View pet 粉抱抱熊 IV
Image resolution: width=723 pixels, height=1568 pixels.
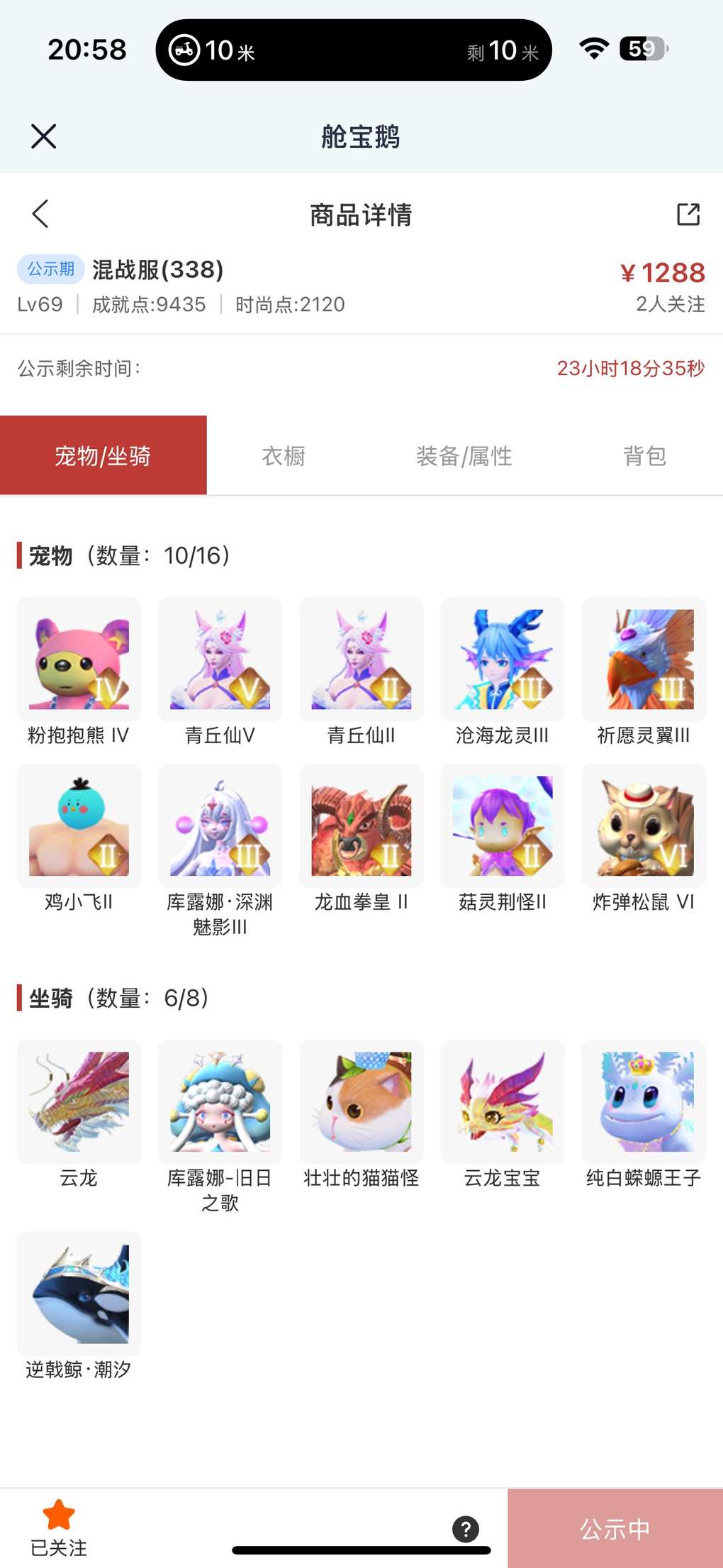[x=79, y=660]
